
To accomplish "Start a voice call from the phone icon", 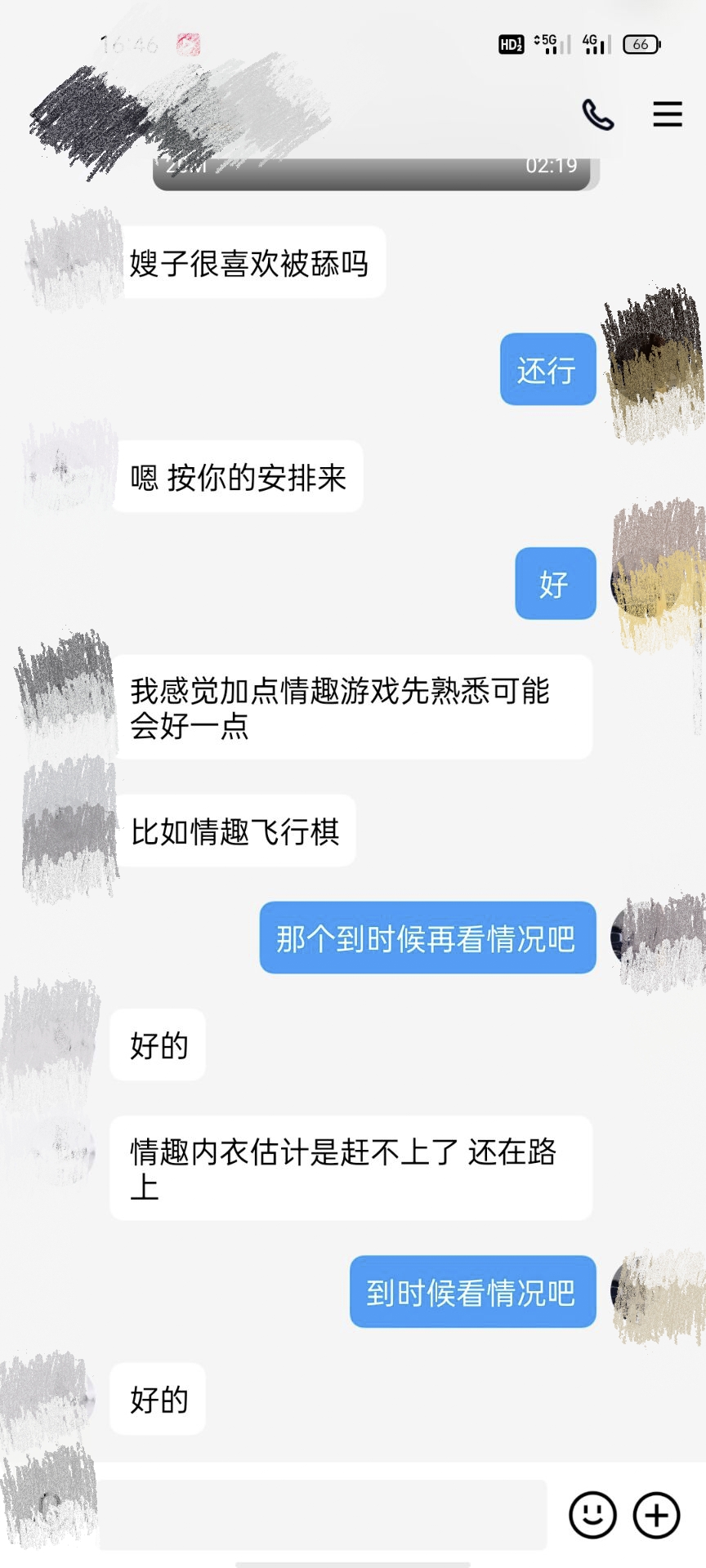I will (x=597, y=115).
